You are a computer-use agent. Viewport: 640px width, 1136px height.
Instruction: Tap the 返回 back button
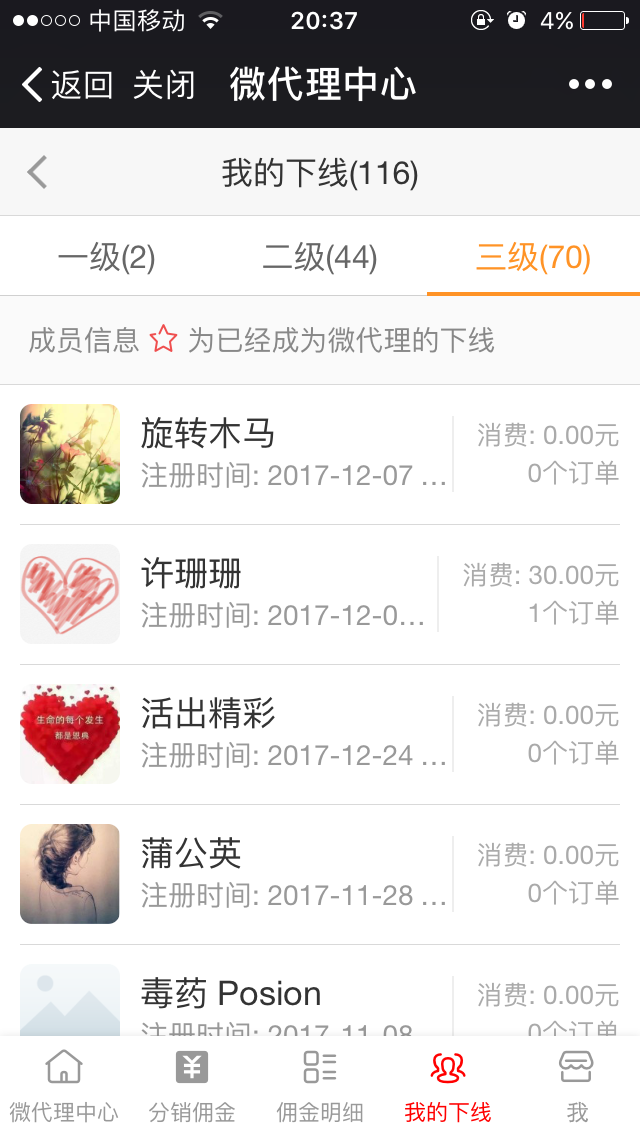[x=68, y=85]
